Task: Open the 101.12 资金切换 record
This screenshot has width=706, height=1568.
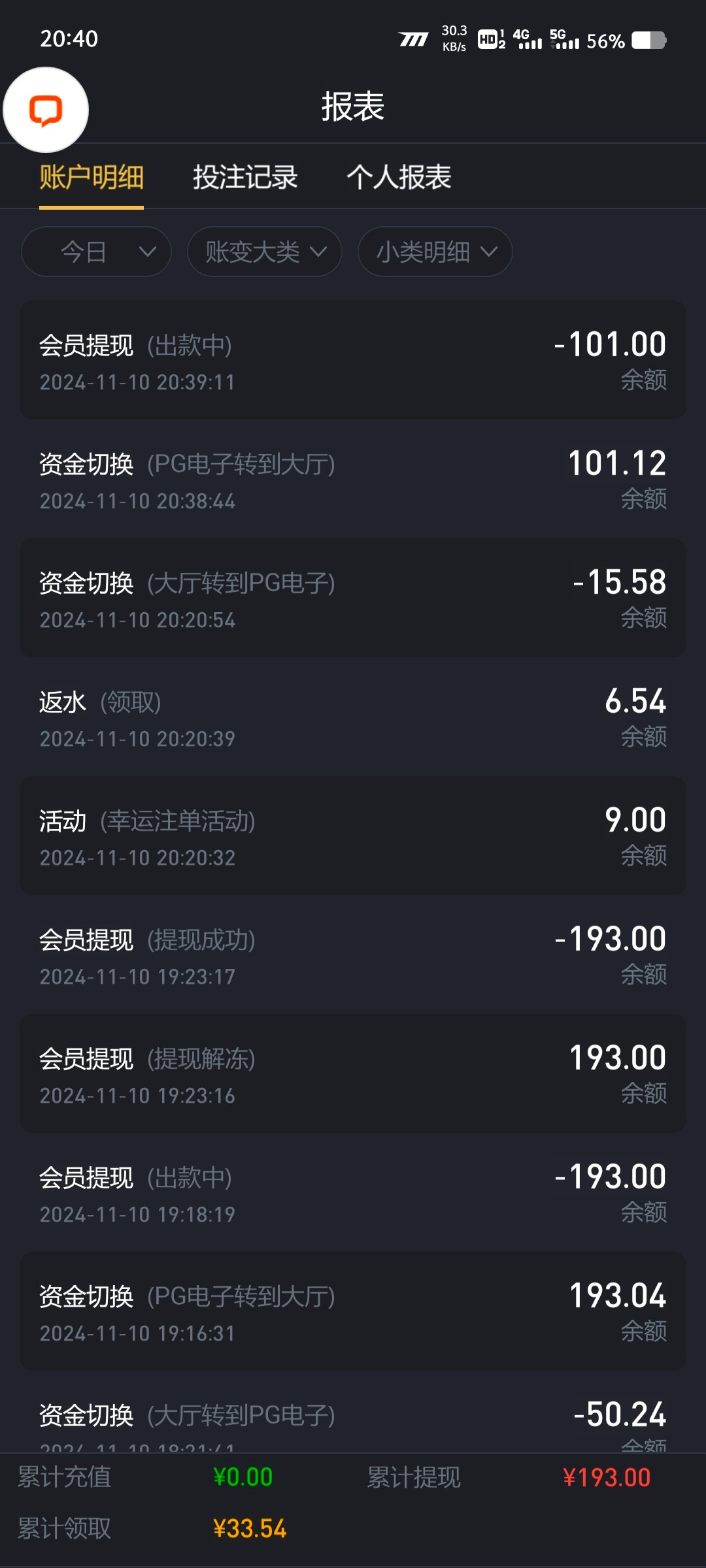Action: tap(353, 479)
